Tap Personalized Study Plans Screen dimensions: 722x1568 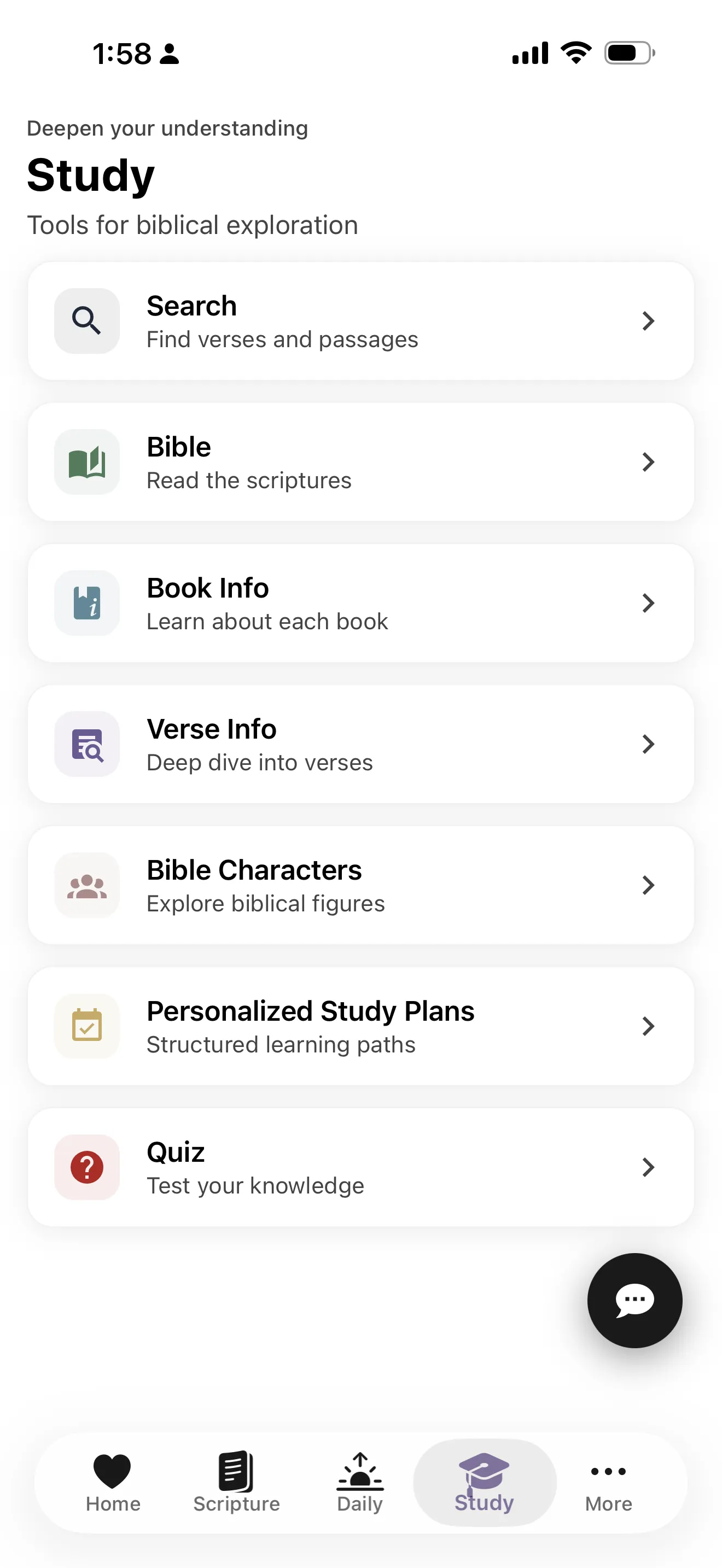[361, 1026]
